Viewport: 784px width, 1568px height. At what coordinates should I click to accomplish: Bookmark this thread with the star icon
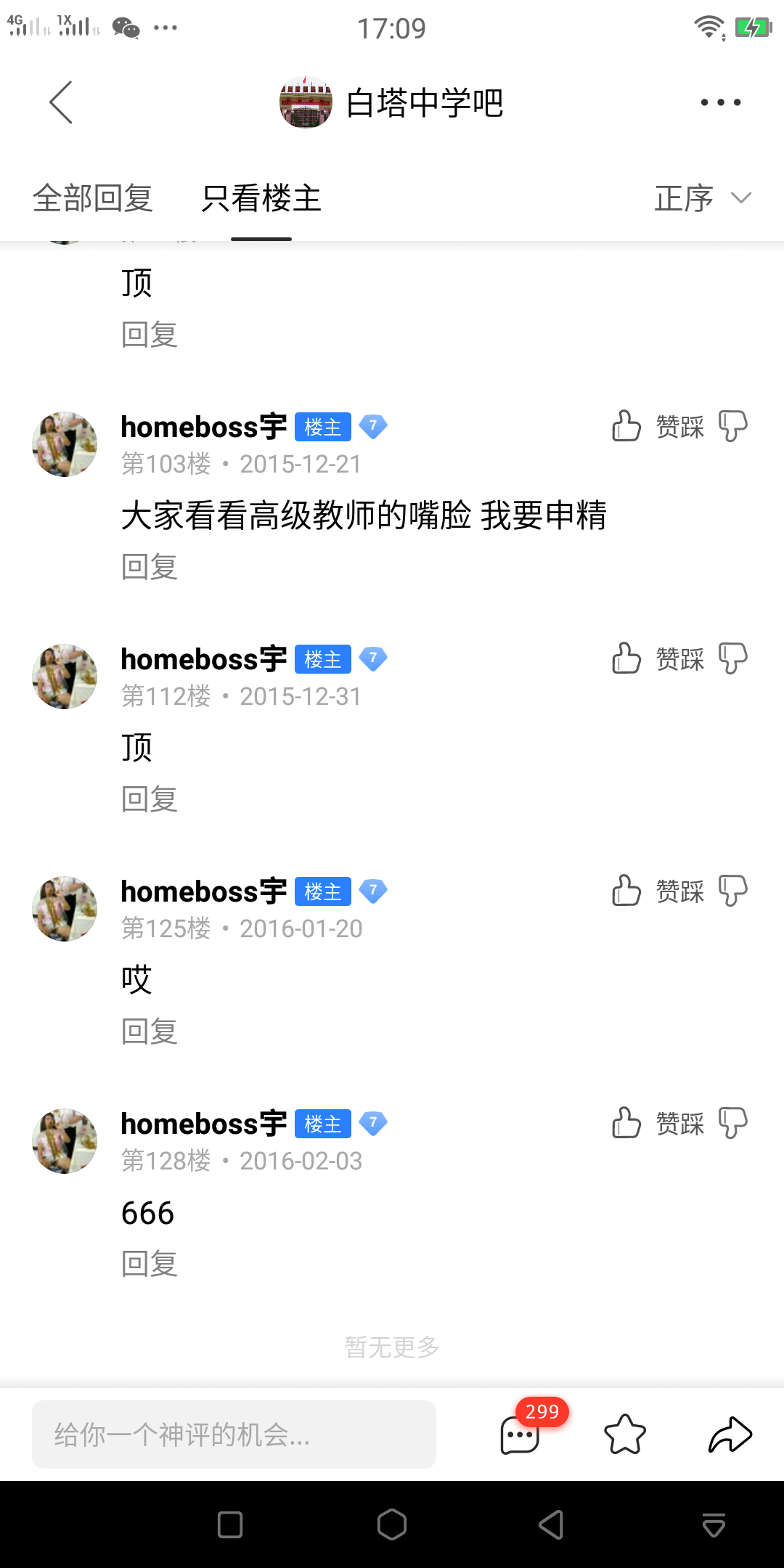pos(624,1434)
